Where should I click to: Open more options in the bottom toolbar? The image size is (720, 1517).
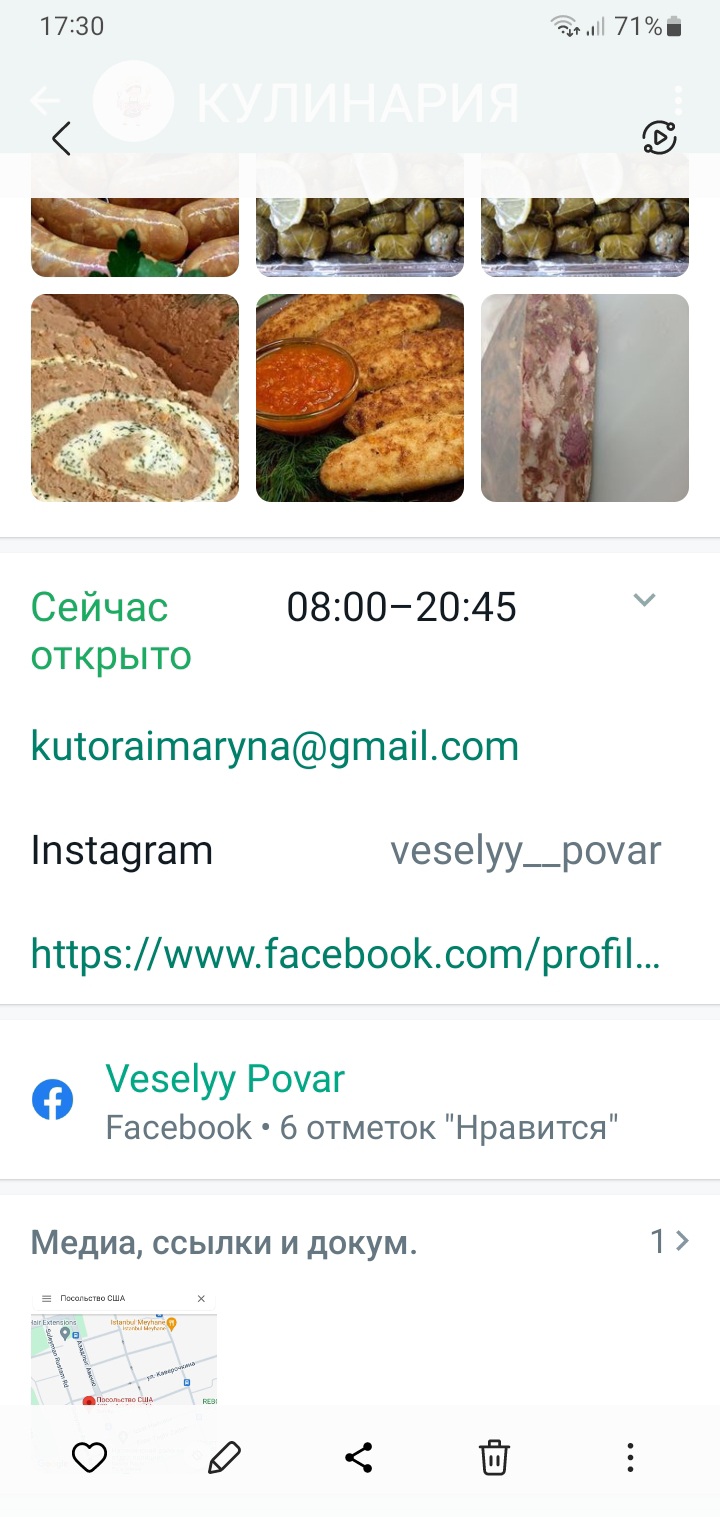[630, 1458]
